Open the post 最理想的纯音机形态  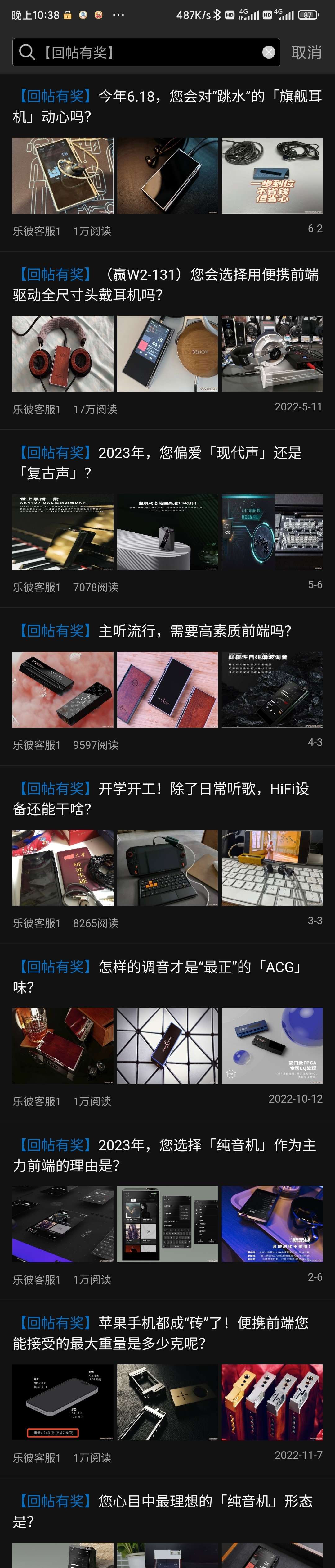click(167, 1511)
